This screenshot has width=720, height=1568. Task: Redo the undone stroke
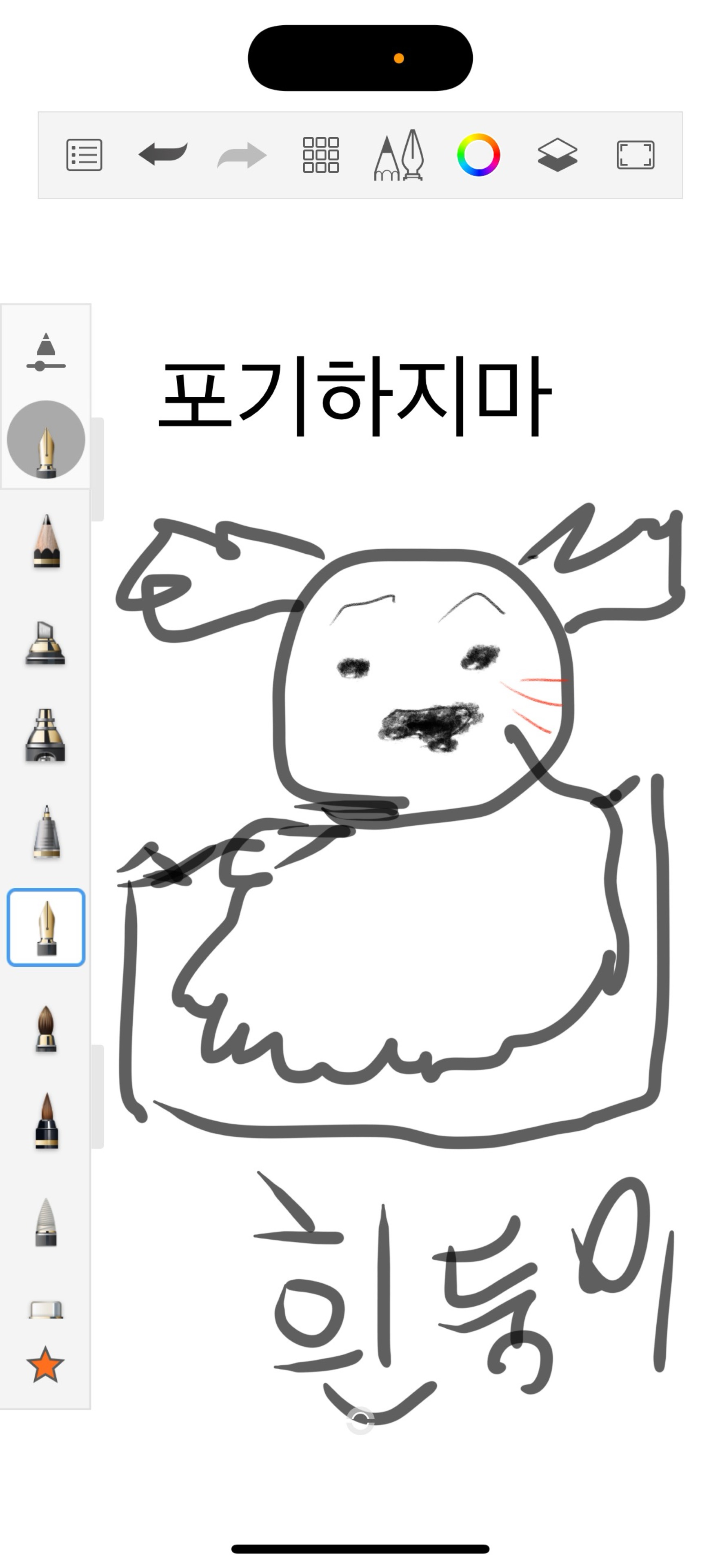pyautogui.click(x=242, y=155)
